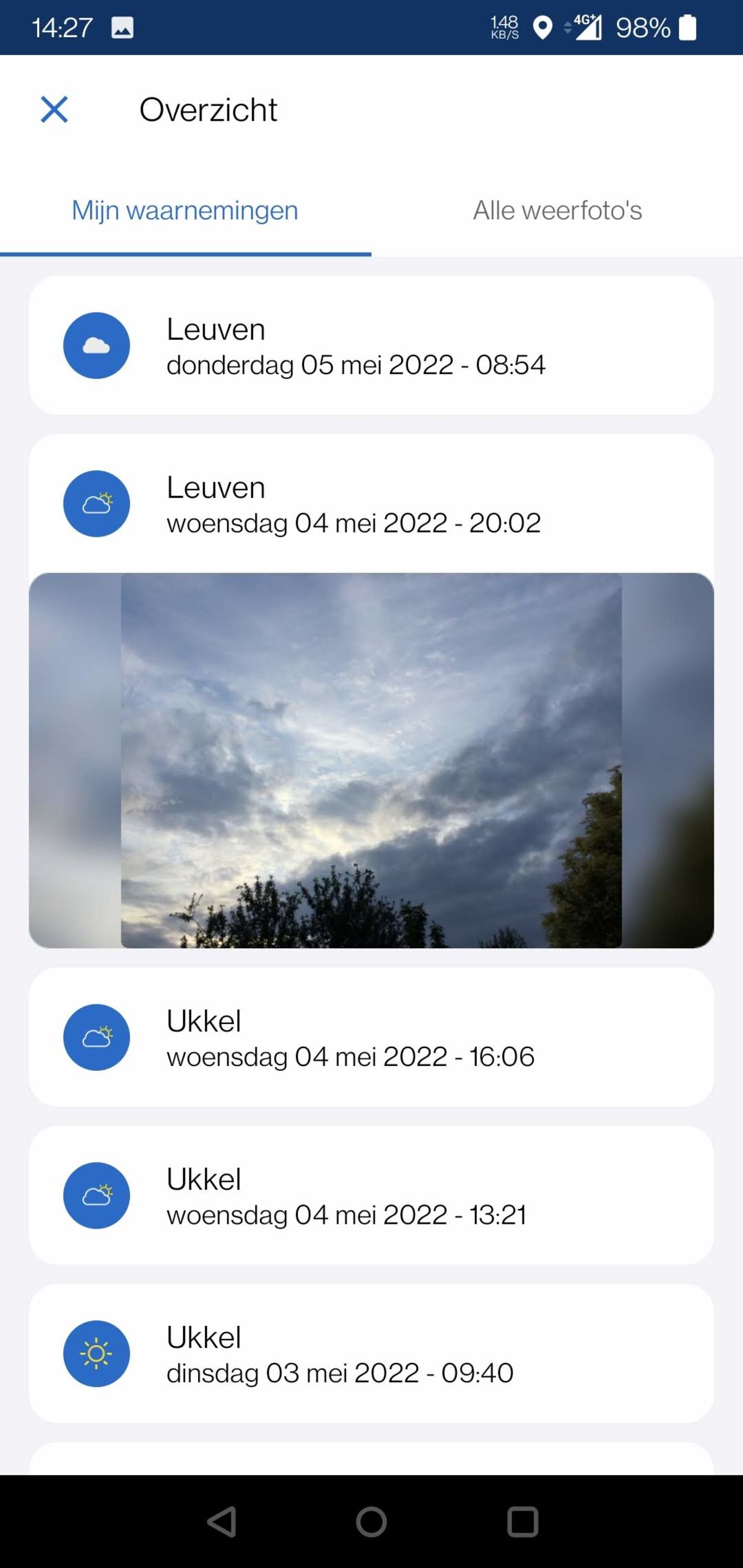Open the Ukkel observation from 13:21
The height and width of the screenshot is (1568, 743).
pyautogui.click(x=371, y=1195)
